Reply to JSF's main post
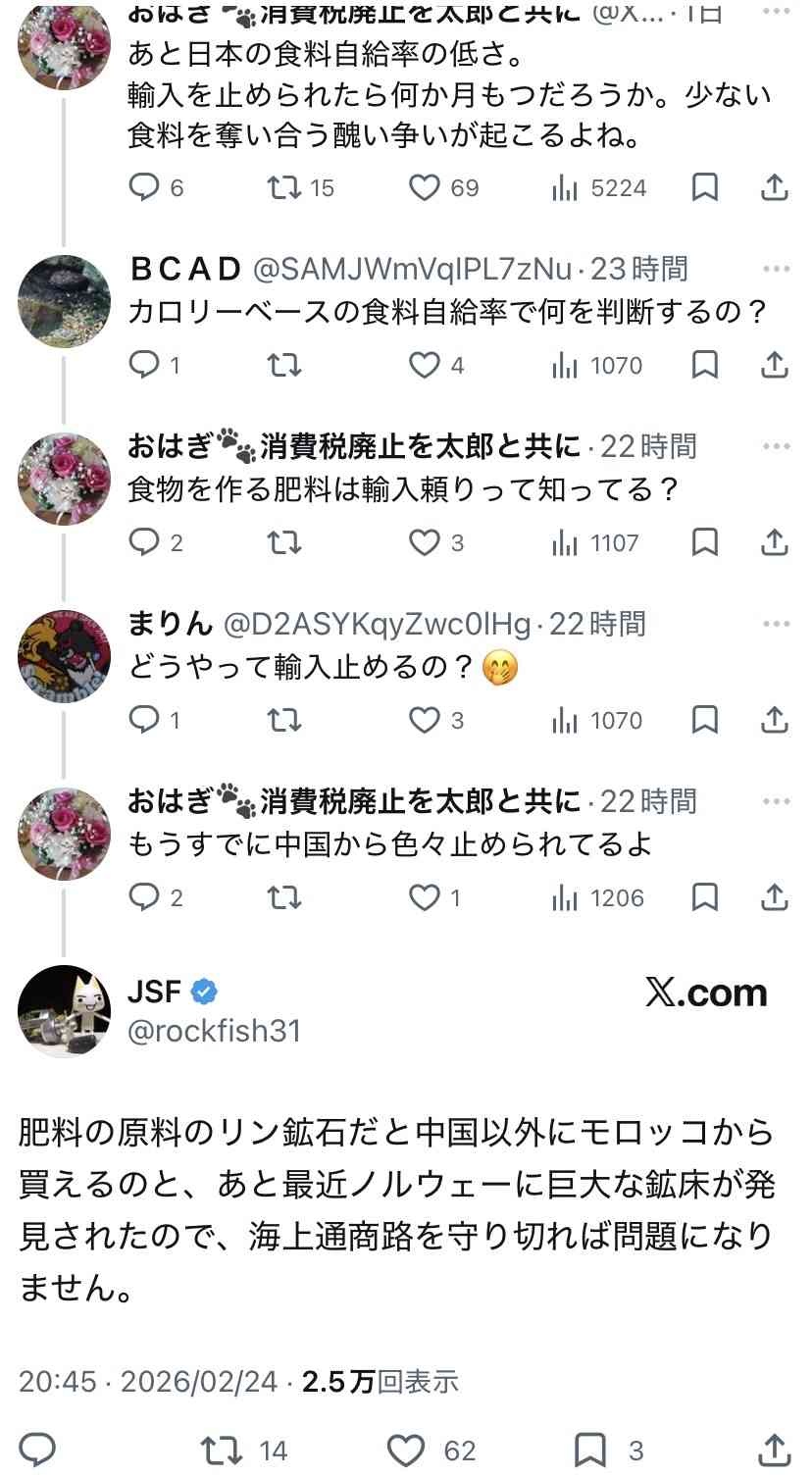 tap(38, 1450)
